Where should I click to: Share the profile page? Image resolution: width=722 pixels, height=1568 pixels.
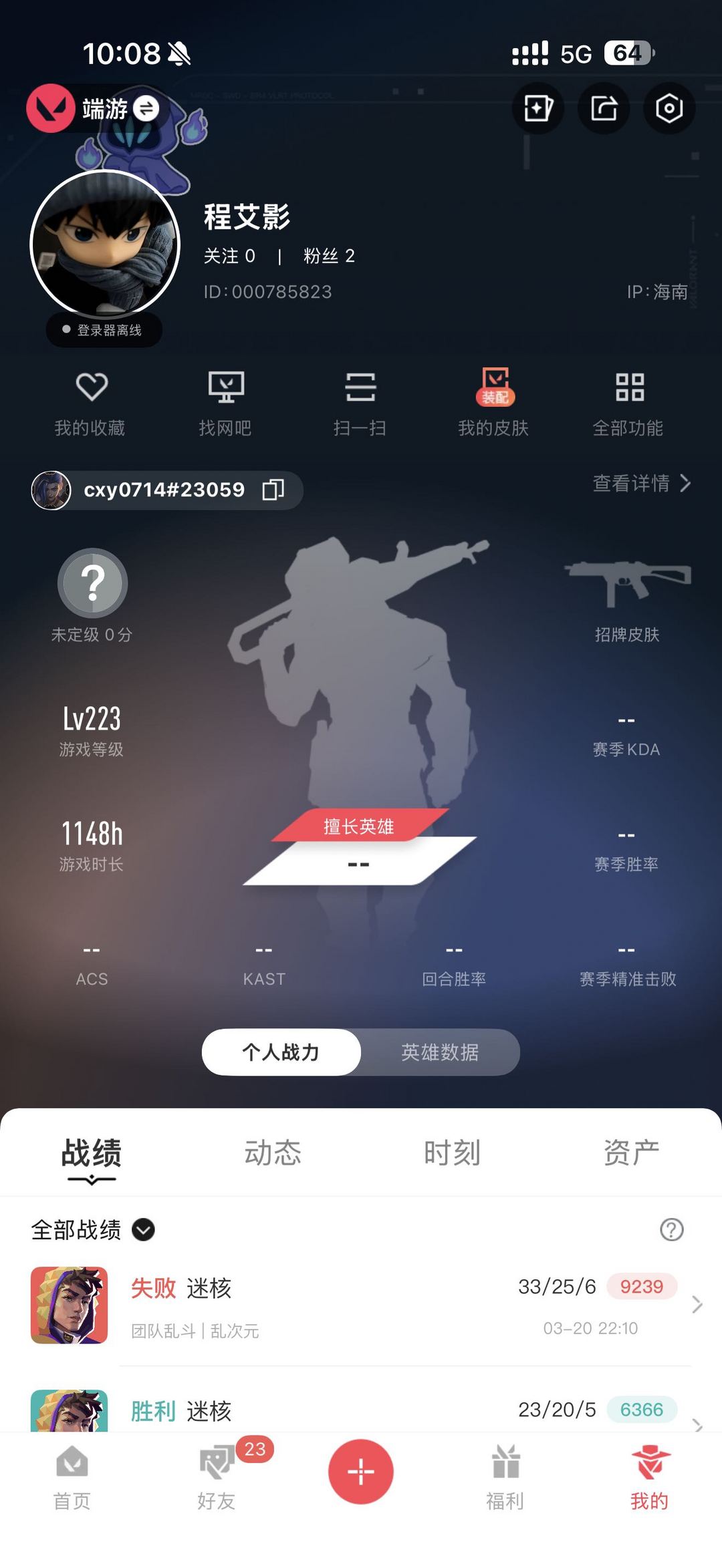604,108
